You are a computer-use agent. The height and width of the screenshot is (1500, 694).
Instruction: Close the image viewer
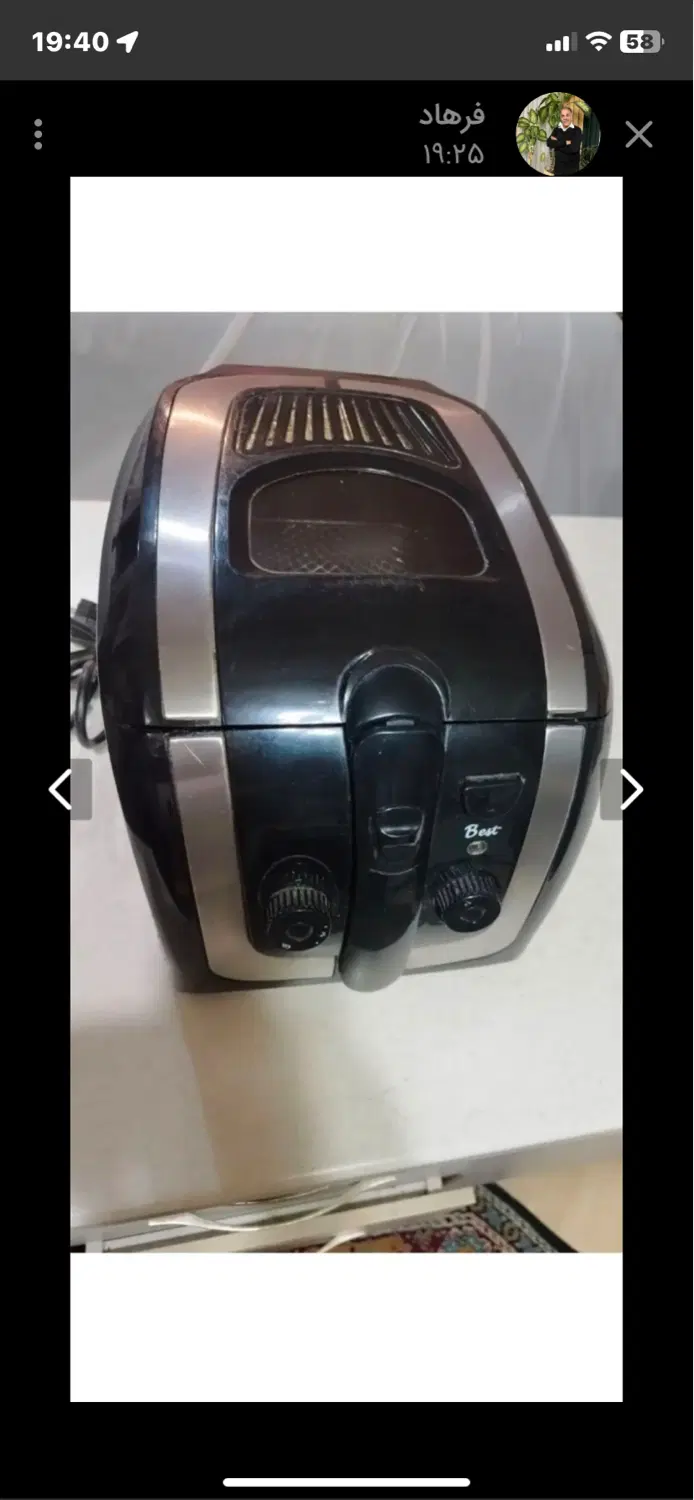coord(639,135)
